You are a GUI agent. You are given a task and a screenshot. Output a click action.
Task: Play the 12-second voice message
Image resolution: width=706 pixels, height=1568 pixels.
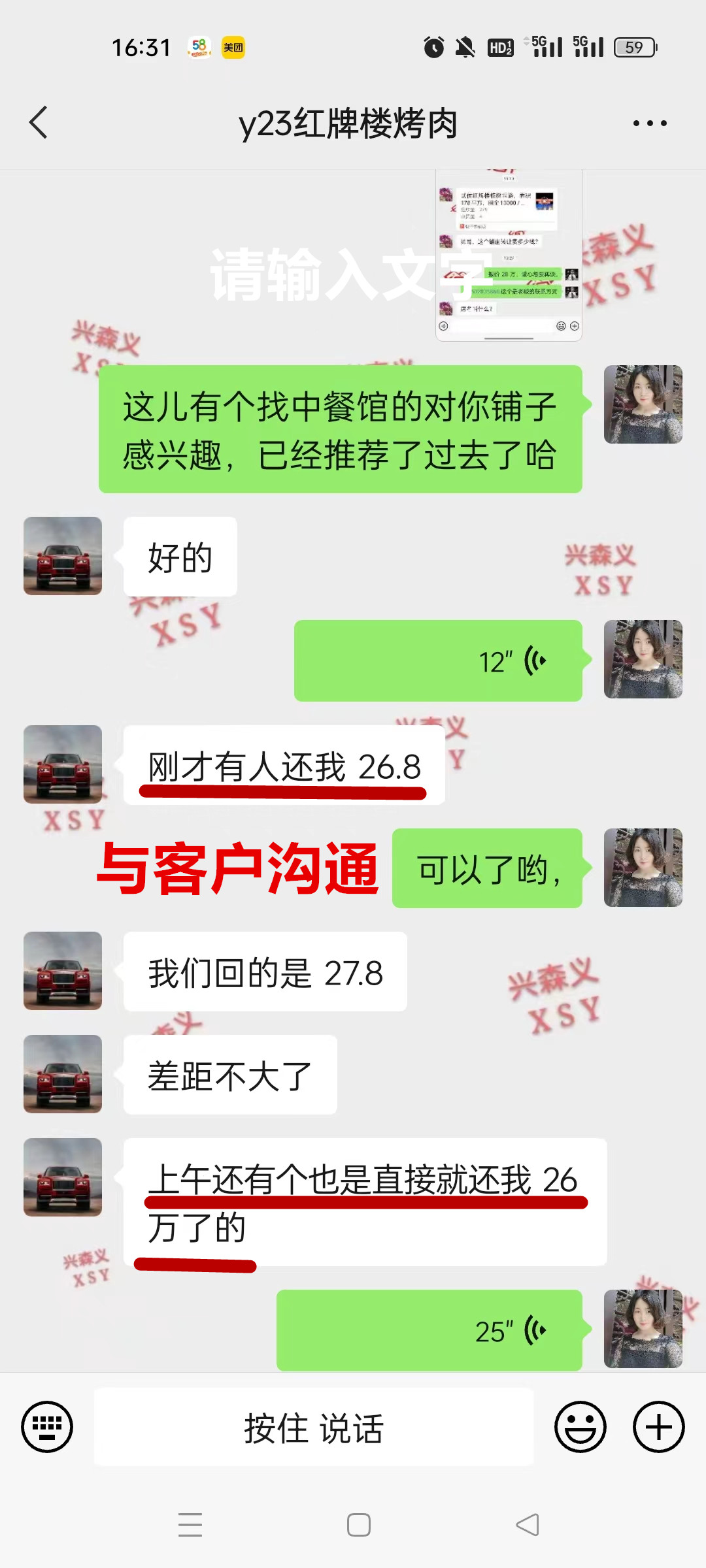pyautogui.click(x=438, y=661)
